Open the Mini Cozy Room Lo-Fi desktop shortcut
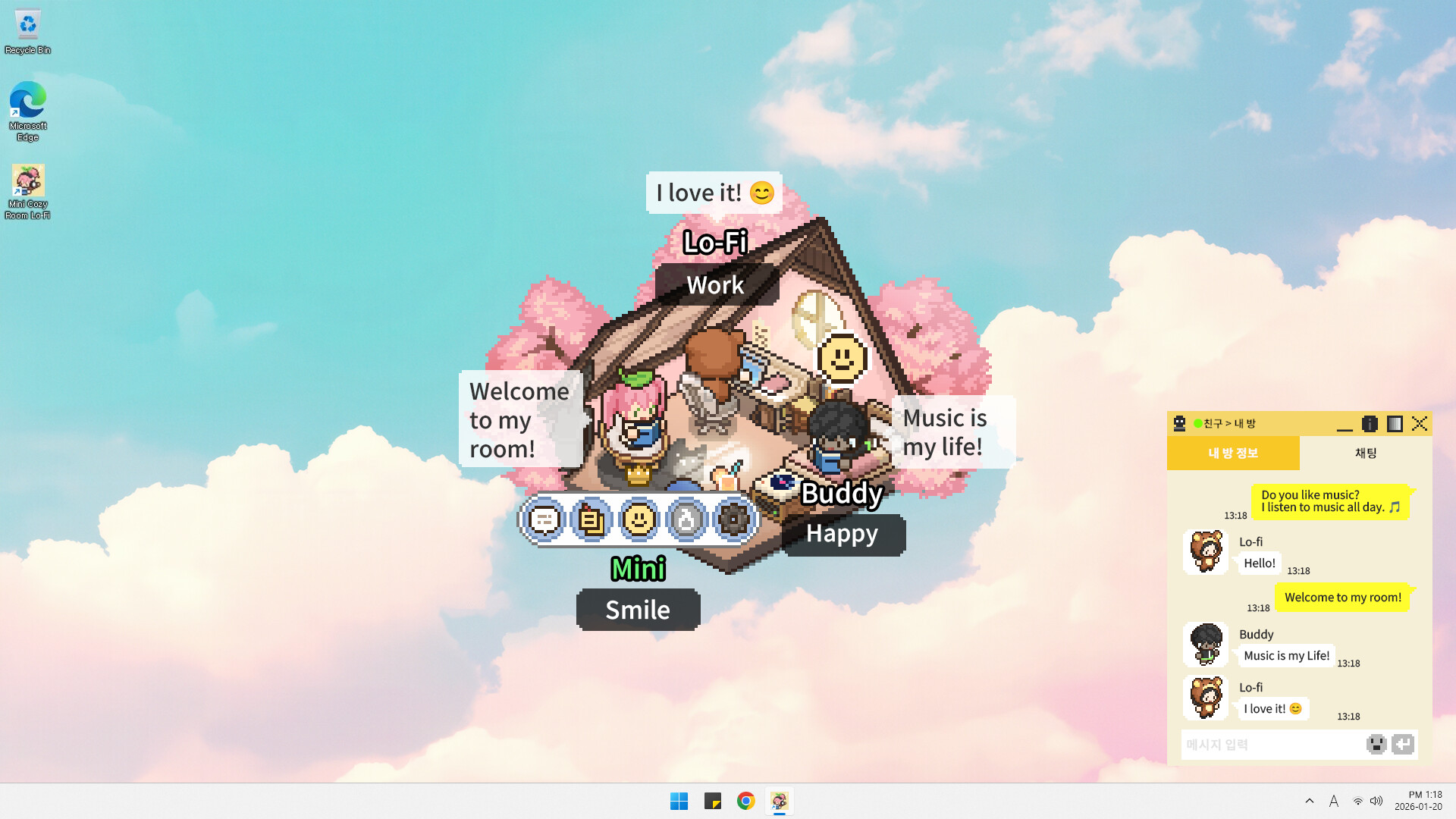1456x819 pixels. coord(28,190)
